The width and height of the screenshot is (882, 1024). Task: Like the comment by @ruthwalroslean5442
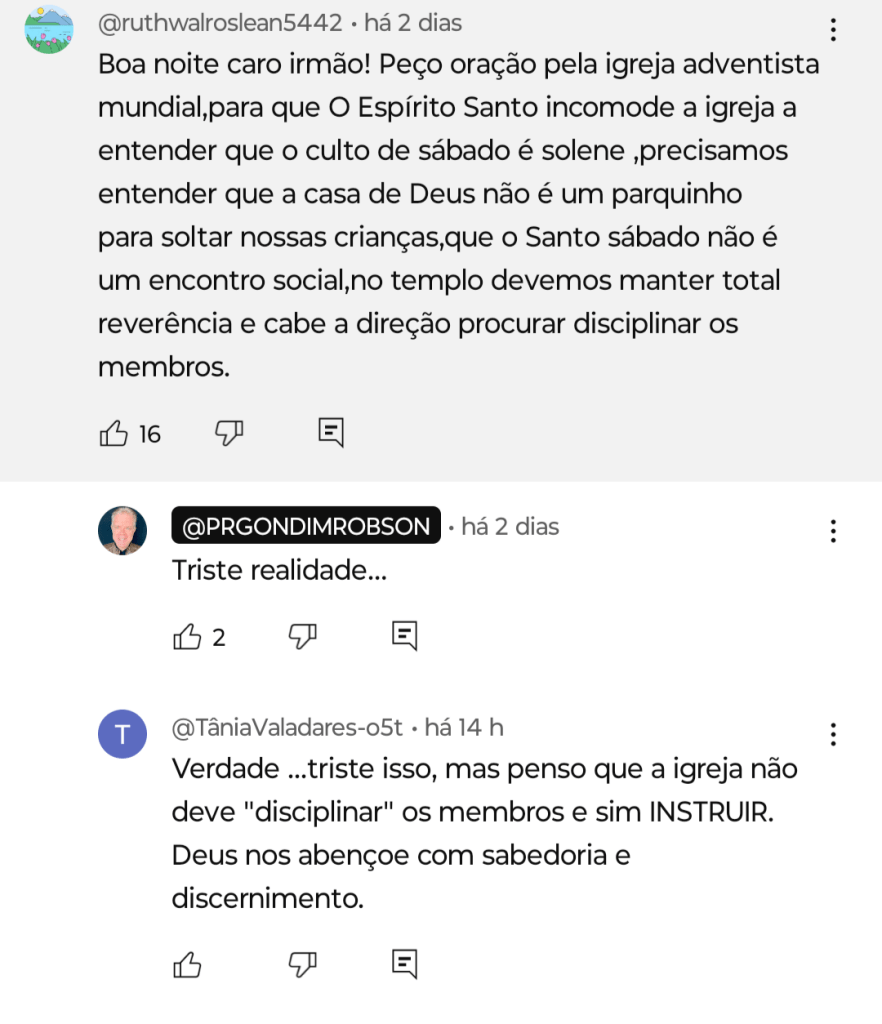(x=114, y=433)
